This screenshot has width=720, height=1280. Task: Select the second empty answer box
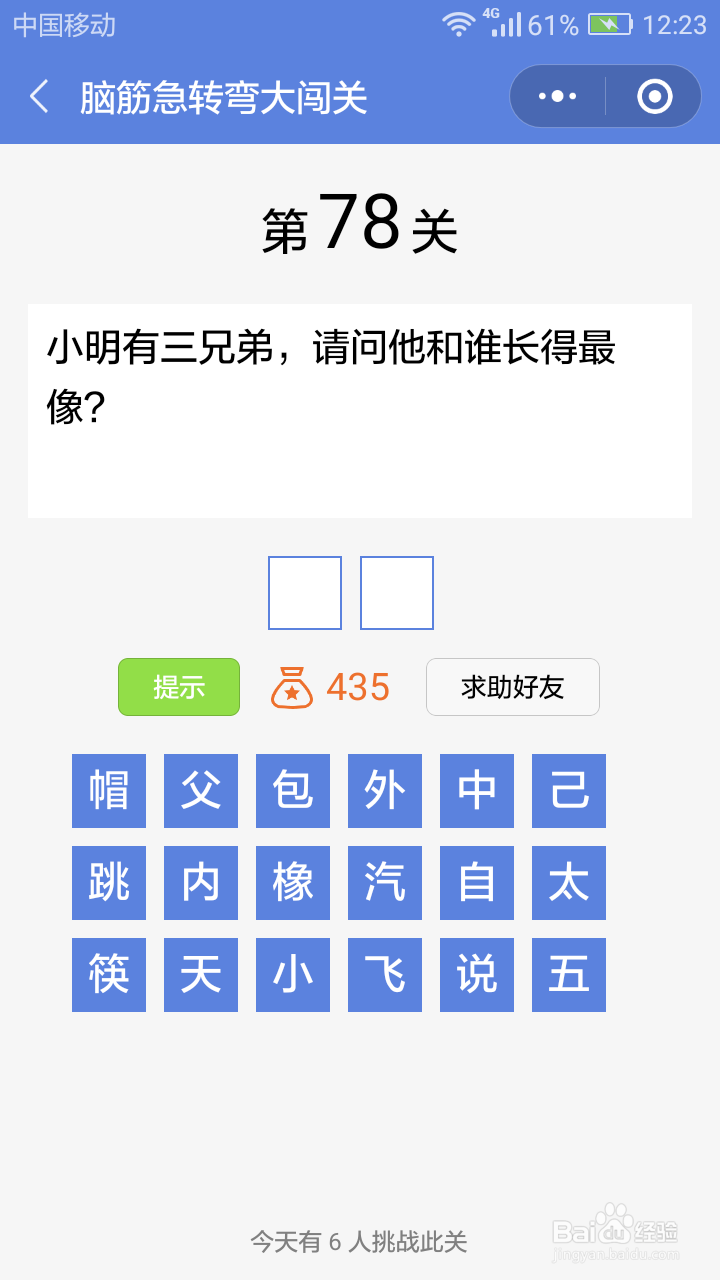[x=396, y=592]
